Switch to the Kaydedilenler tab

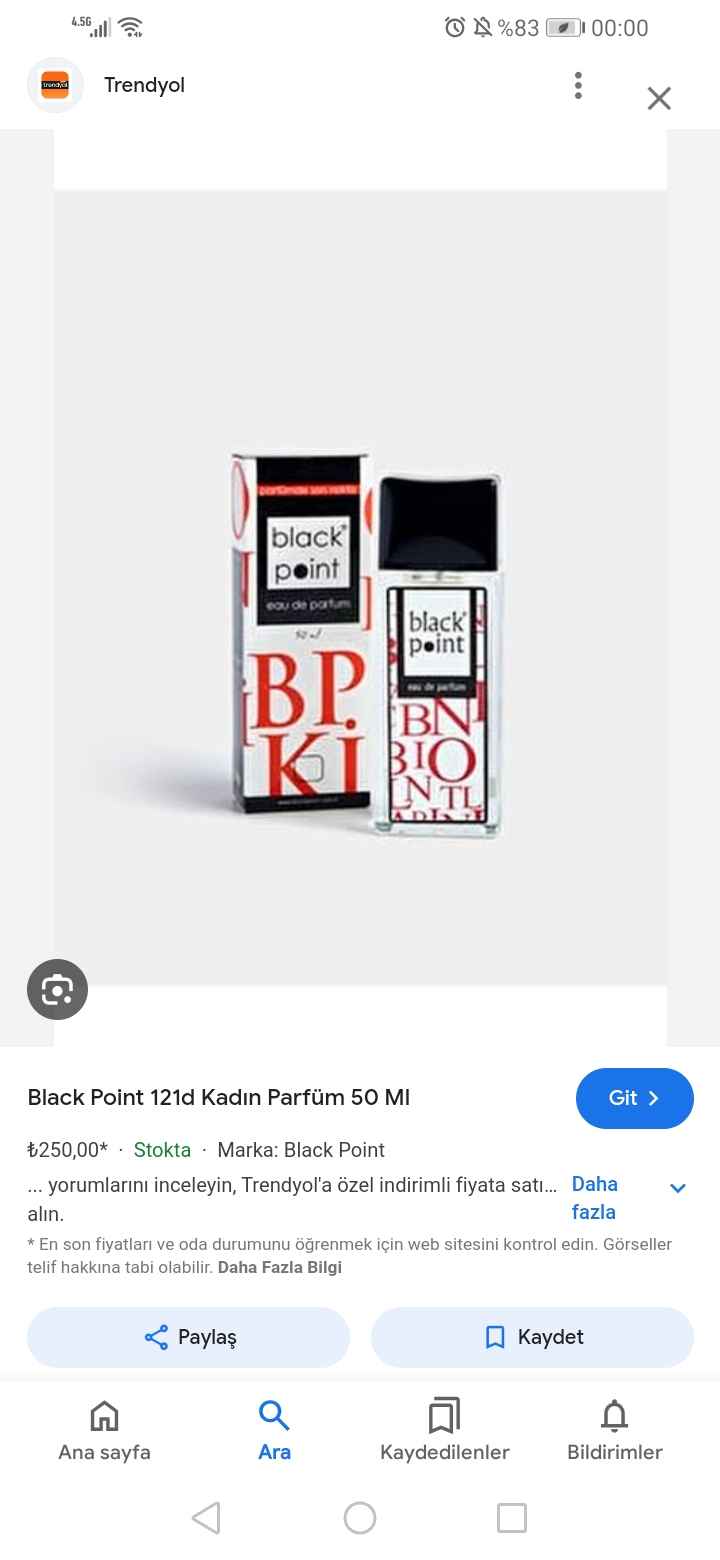click(x=445, y=1431)
